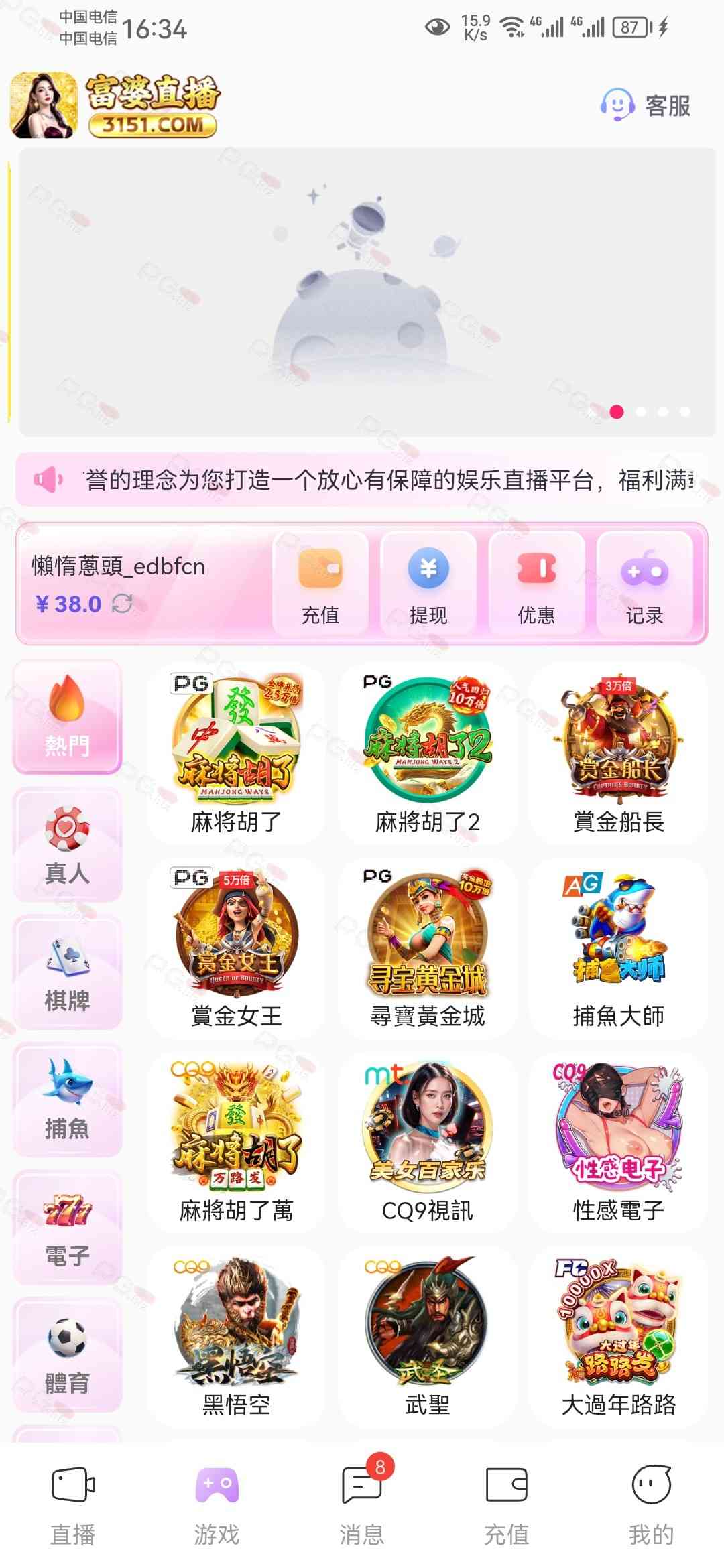This screenshot has width=724, height=1568.
Task: Select the 捕魚 category
Action: [67, 1100]
